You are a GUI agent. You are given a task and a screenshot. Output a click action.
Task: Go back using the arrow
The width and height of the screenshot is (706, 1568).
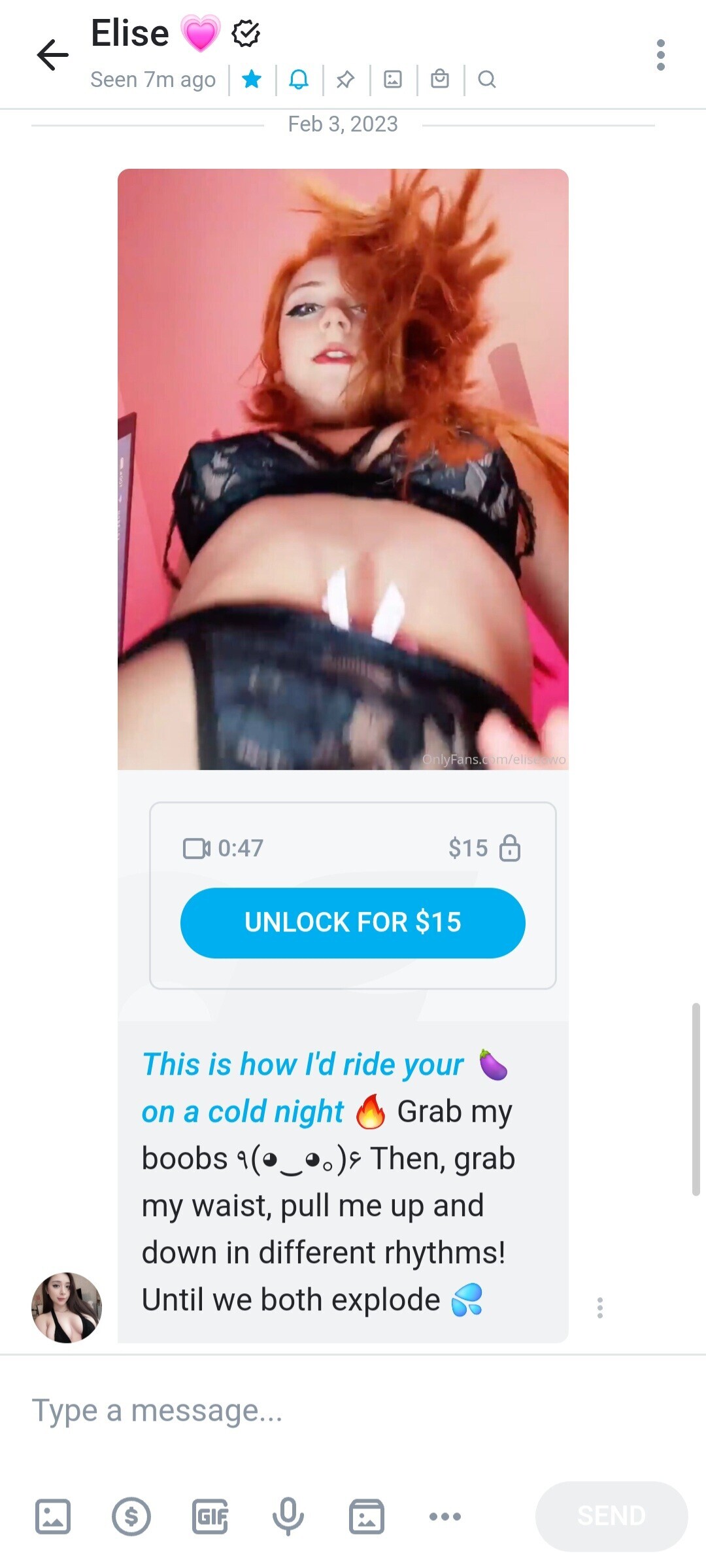[53, 54]
